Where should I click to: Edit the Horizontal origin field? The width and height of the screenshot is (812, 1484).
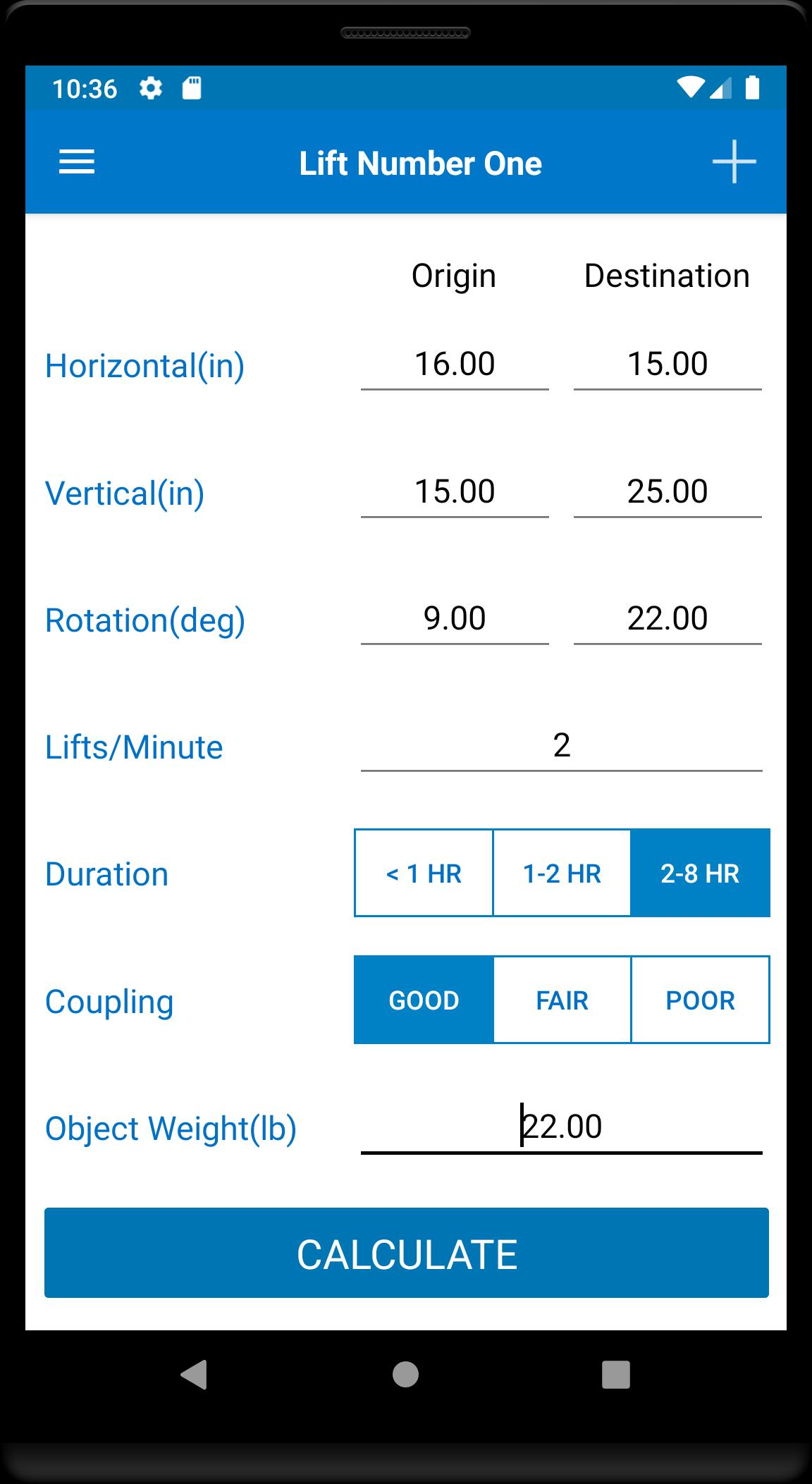[455, 364]
